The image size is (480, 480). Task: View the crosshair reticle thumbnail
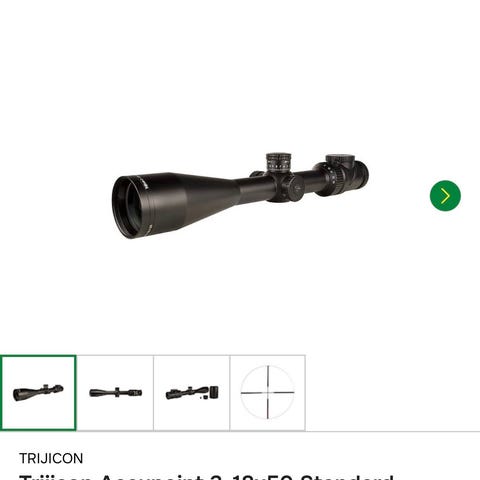268,393
